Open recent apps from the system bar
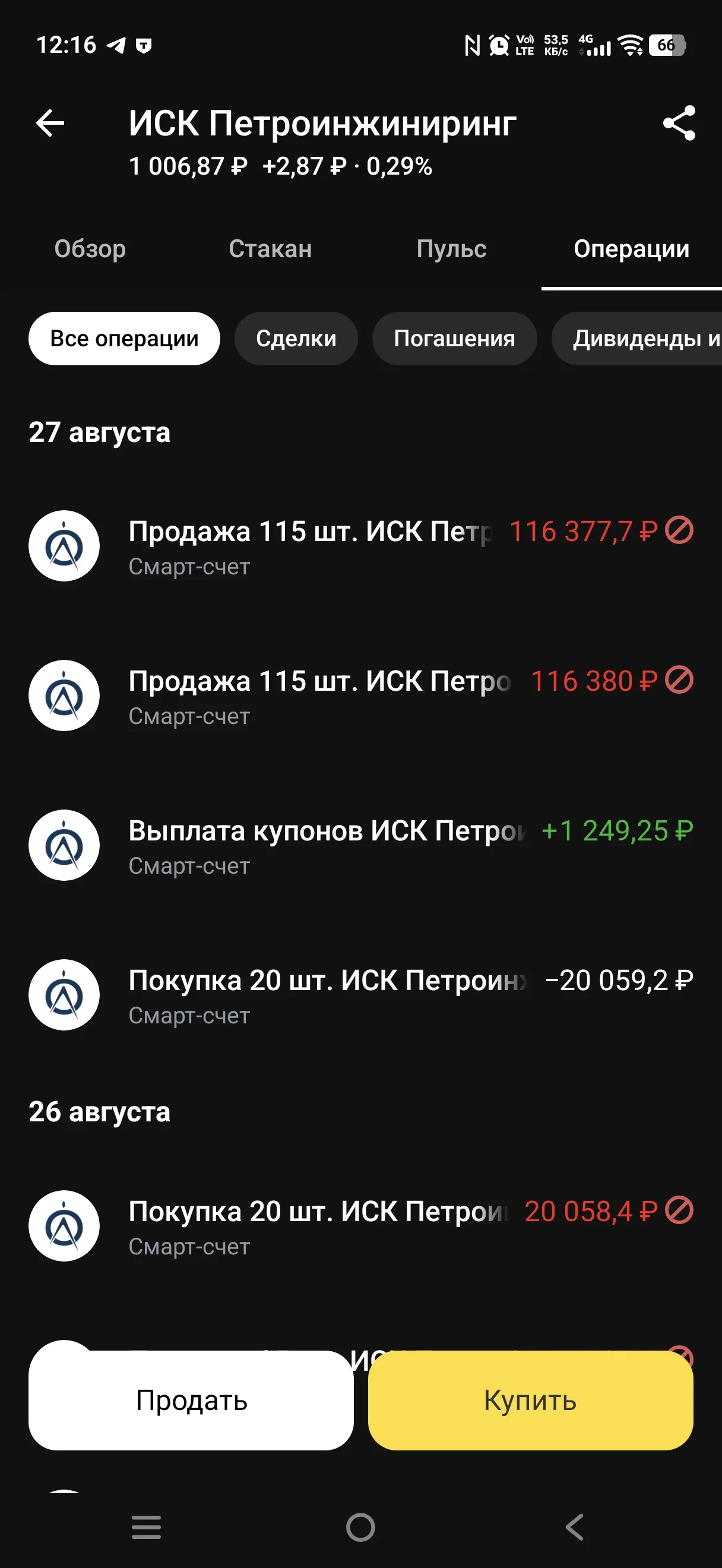Viewport: 722px width, 1568px height. tap(147, 1527)
